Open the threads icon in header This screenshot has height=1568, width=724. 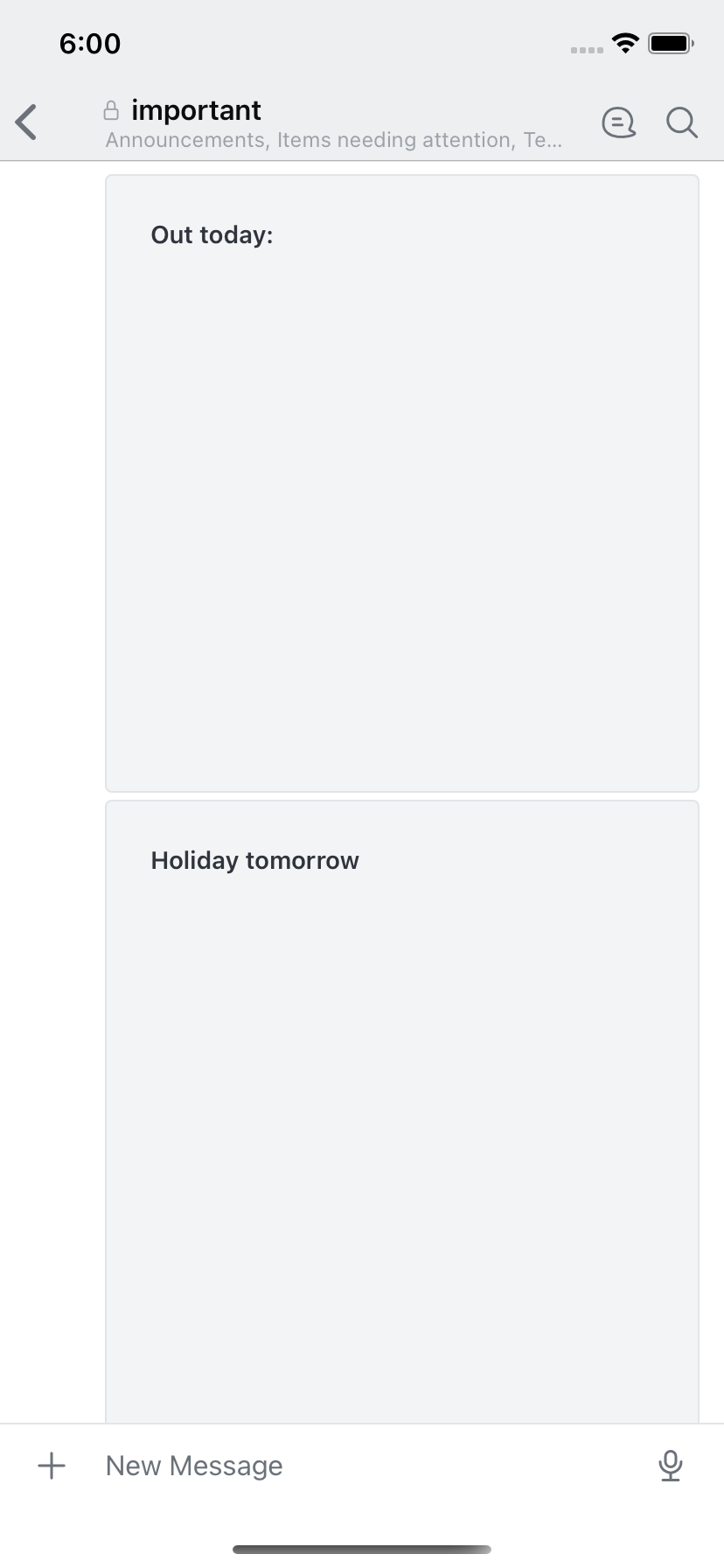pyautogui.click(x=618, y=122)
